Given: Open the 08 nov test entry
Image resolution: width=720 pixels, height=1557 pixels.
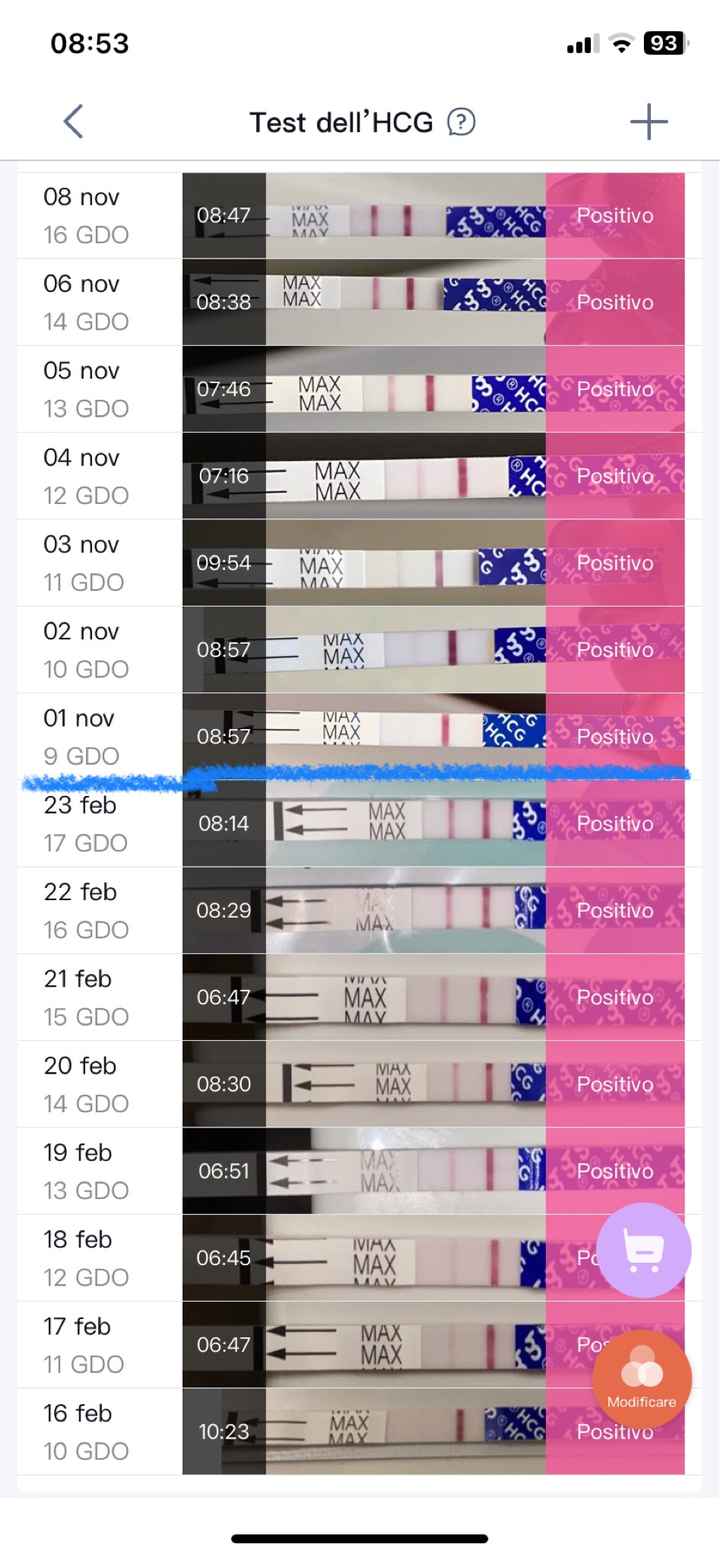Looking at the screenshot, I should (x=360, y=216).
